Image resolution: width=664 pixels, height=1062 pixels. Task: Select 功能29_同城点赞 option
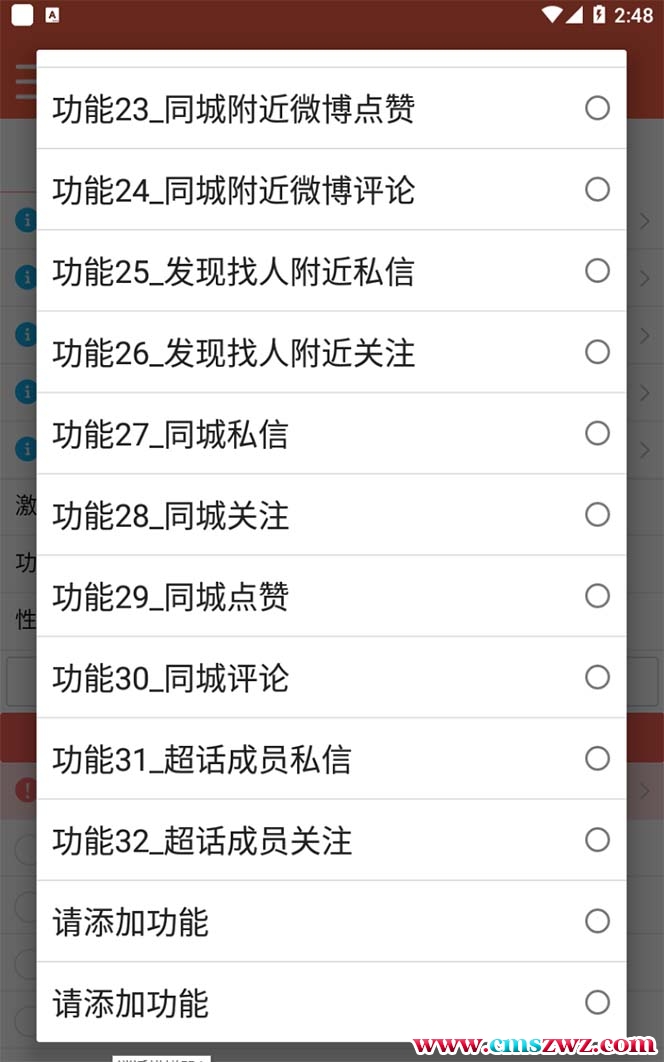[331, 596]
